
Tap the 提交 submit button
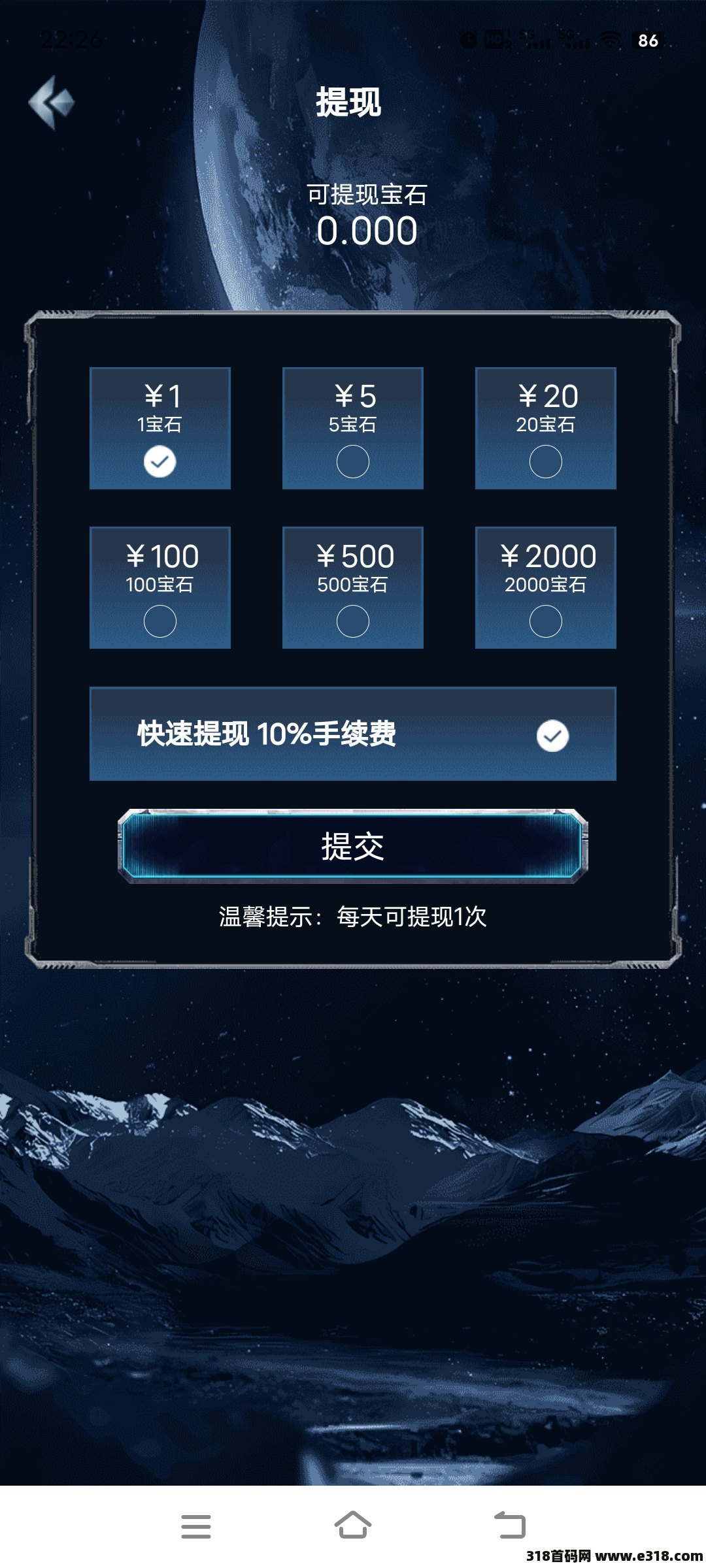[x=353, y=846]
